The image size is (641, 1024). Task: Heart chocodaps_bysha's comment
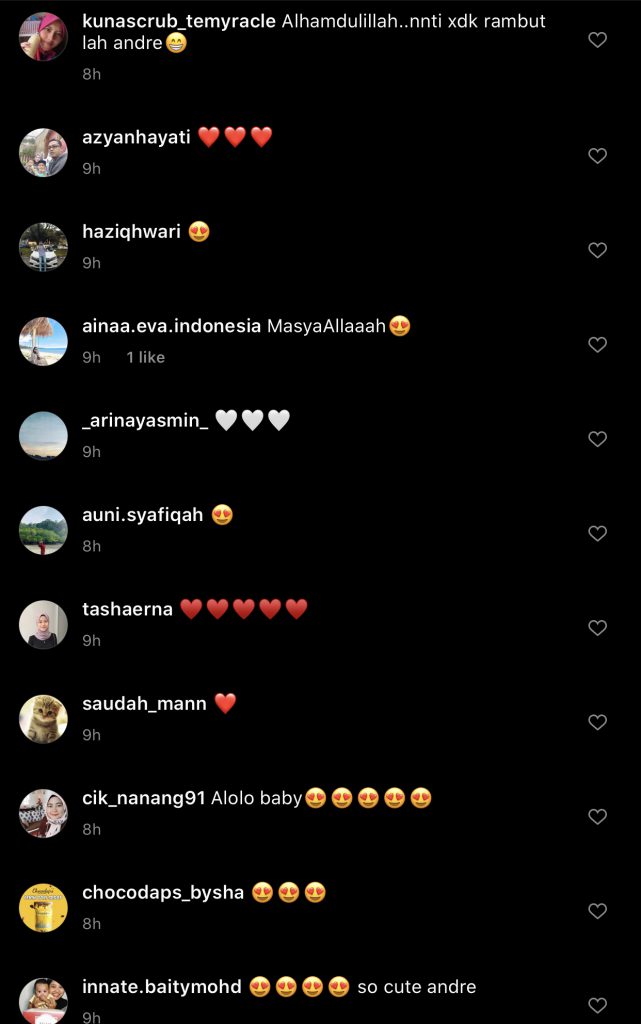(x=597, y=911)
